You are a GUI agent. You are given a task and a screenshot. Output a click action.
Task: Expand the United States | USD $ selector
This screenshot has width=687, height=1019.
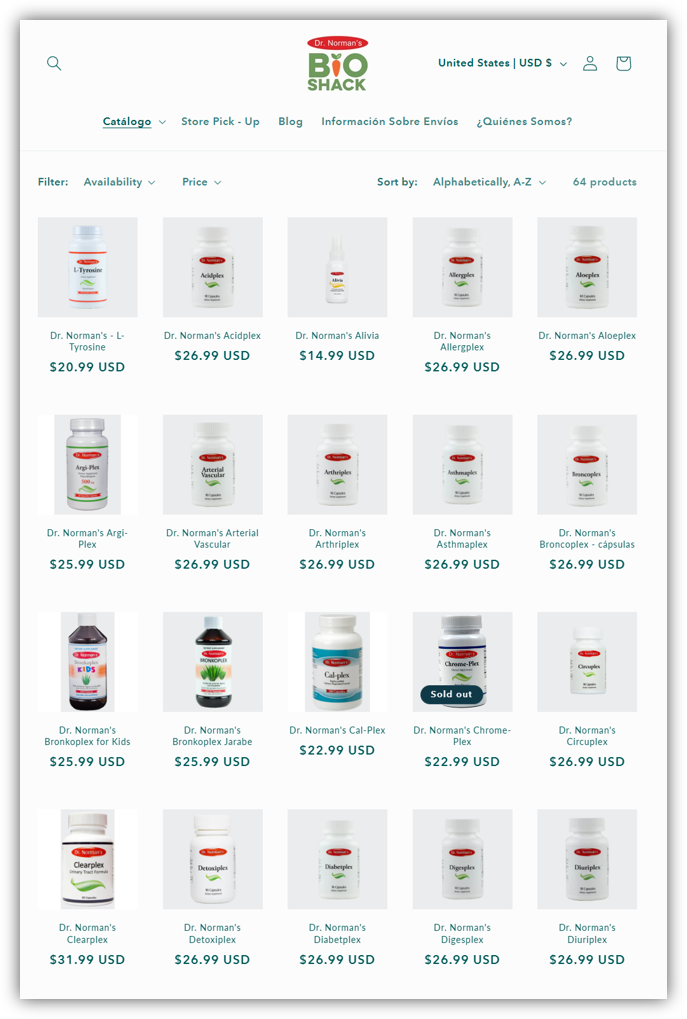[x=501, y=63]
